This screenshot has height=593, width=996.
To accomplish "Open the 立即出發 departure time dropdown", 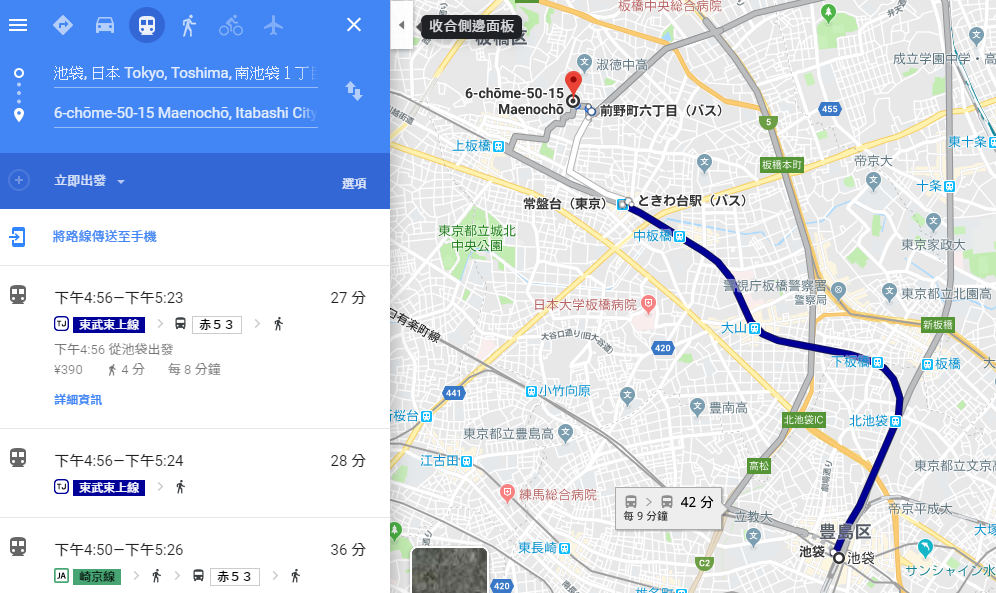I will (90, 181).
